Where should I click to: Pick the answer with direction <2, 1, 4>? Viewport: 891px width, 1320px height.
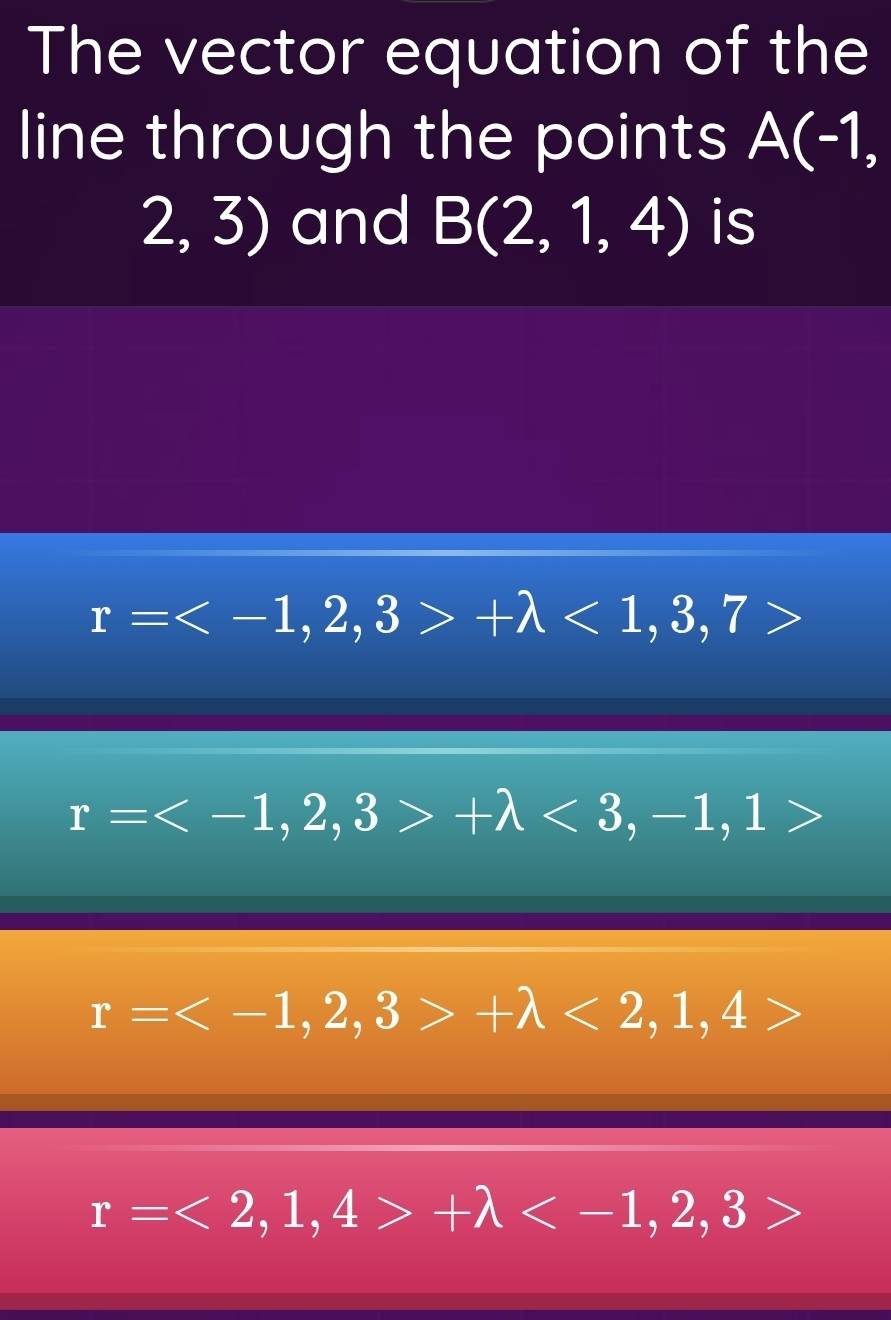445,1016
